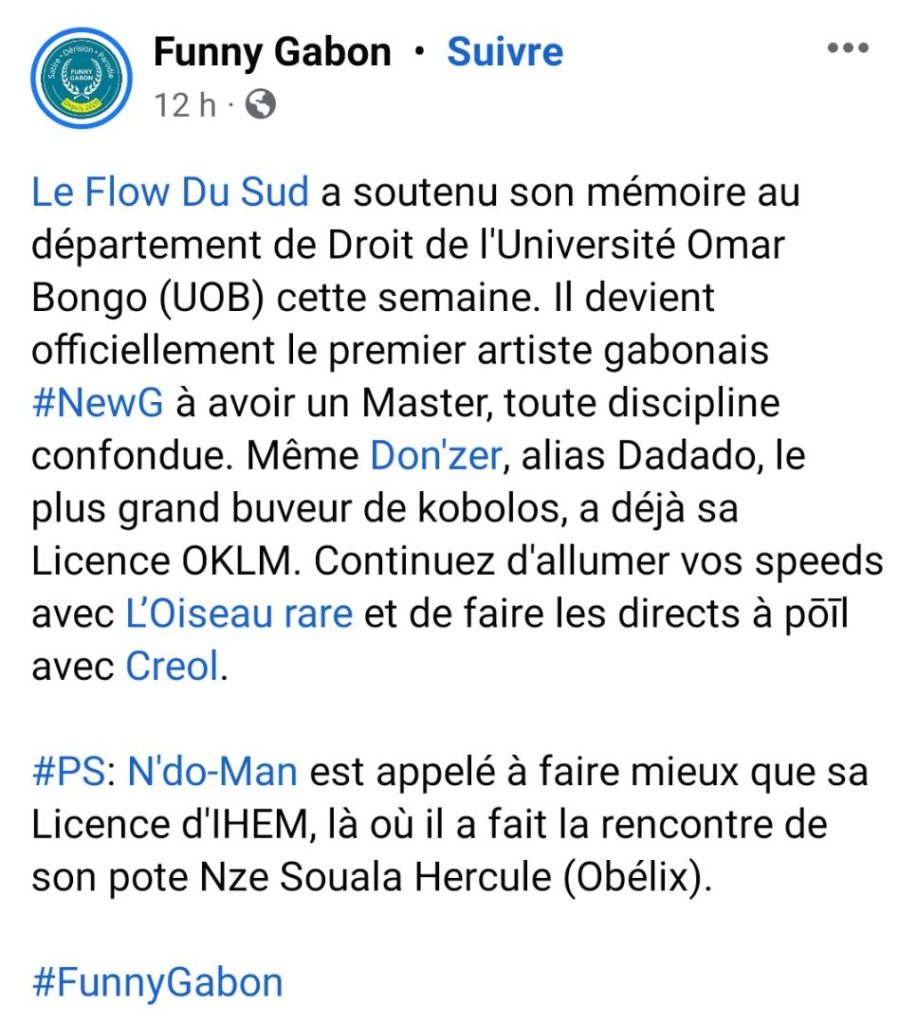The height and width of the screenshot is (1024, 917).
Task: Open L'Oiseau rare tagged profile
Action: [x=239, y=613]
